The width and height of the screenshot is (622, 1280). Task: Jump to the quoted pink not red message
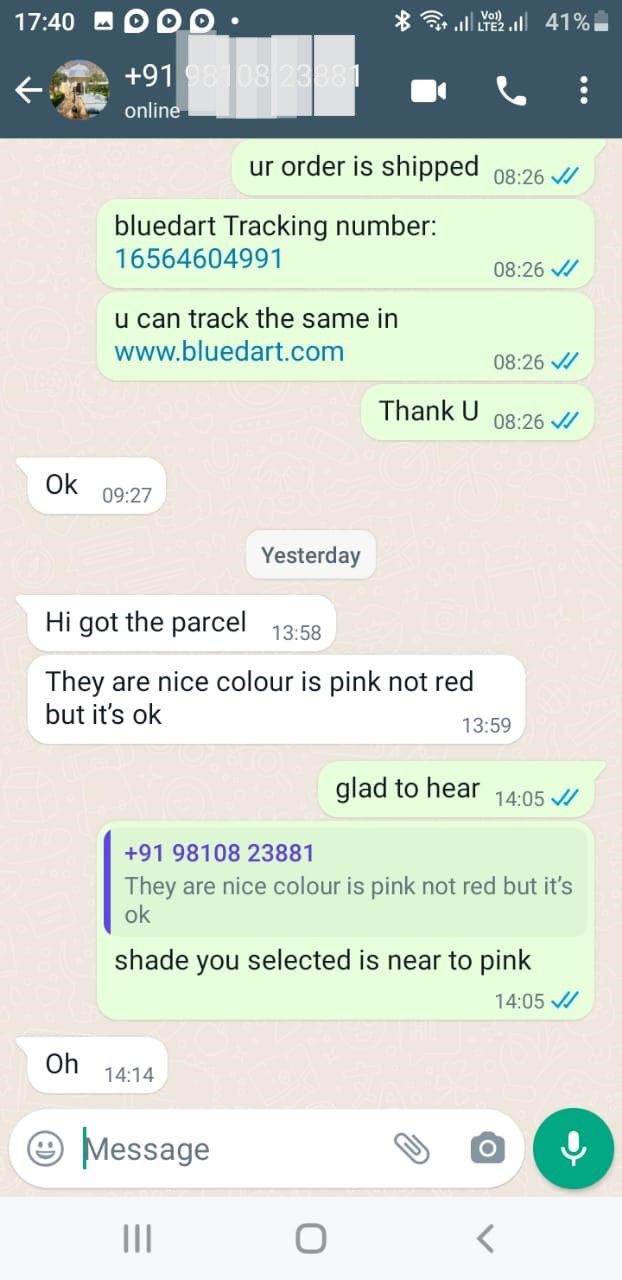[x=346, y=883]
